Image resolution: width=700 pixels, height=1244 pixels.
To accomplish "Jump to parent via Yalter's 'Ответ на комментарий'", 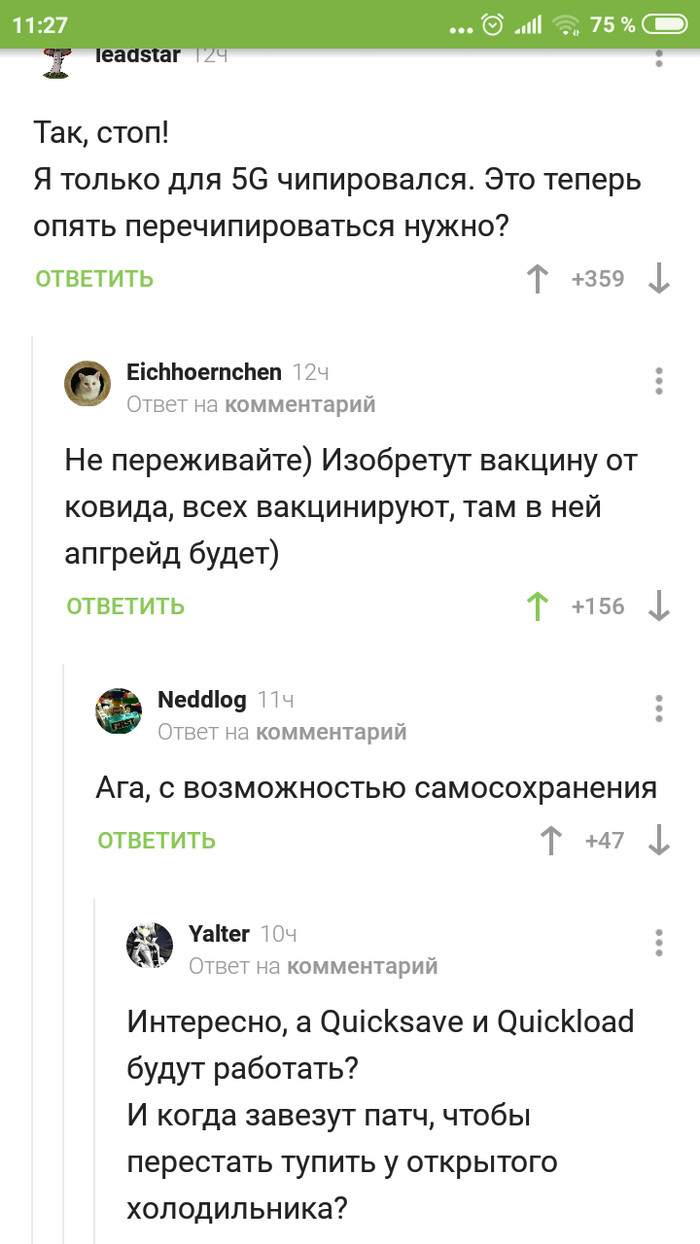I will (362, 966).
